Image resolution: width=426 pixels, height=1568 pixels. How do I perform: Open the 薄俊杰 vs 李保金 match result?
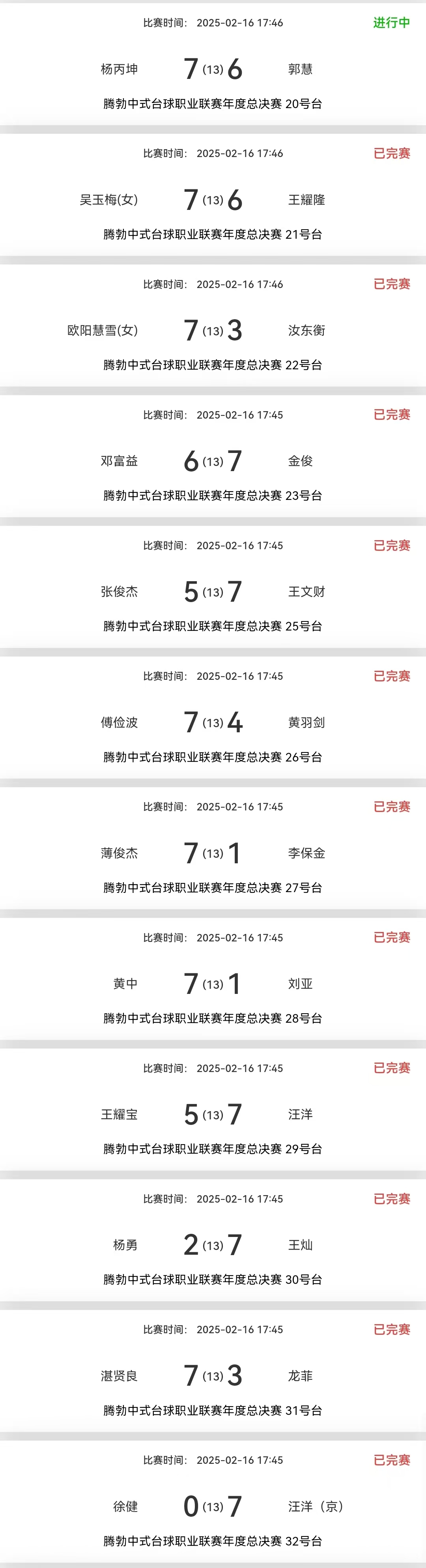(212, 853)
